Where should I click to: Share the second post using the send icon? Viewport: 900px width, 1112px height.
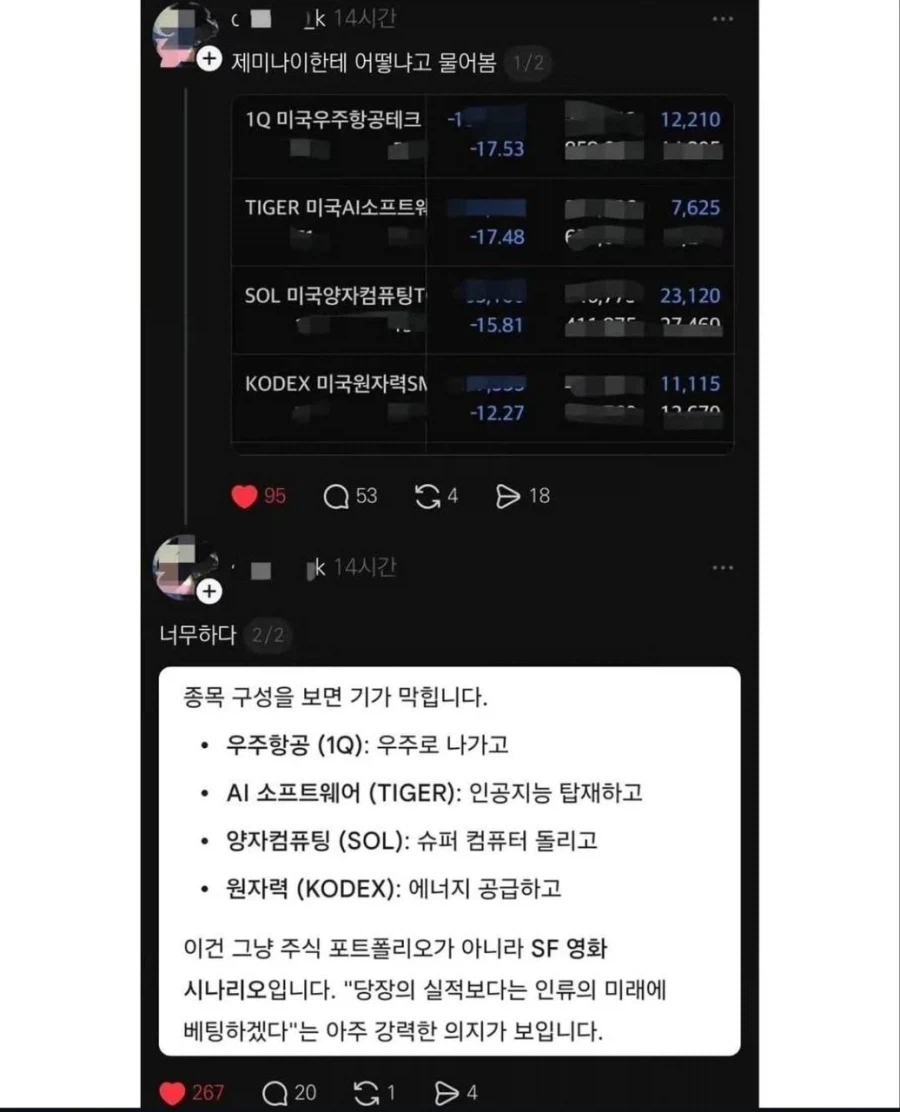[x=452, y=1092]
